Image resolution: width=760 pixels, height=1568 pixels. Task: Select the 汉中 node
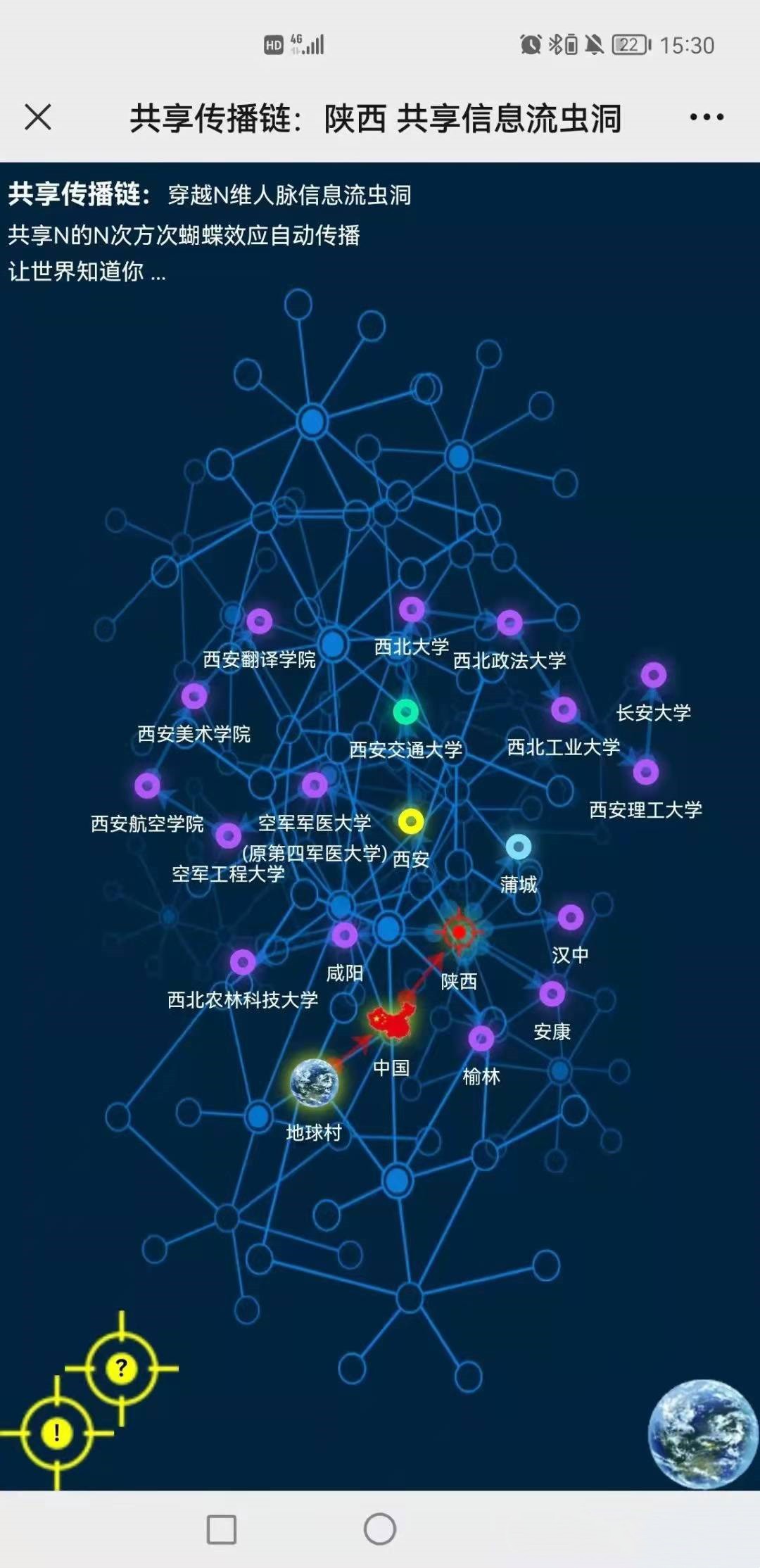point(571,918)
